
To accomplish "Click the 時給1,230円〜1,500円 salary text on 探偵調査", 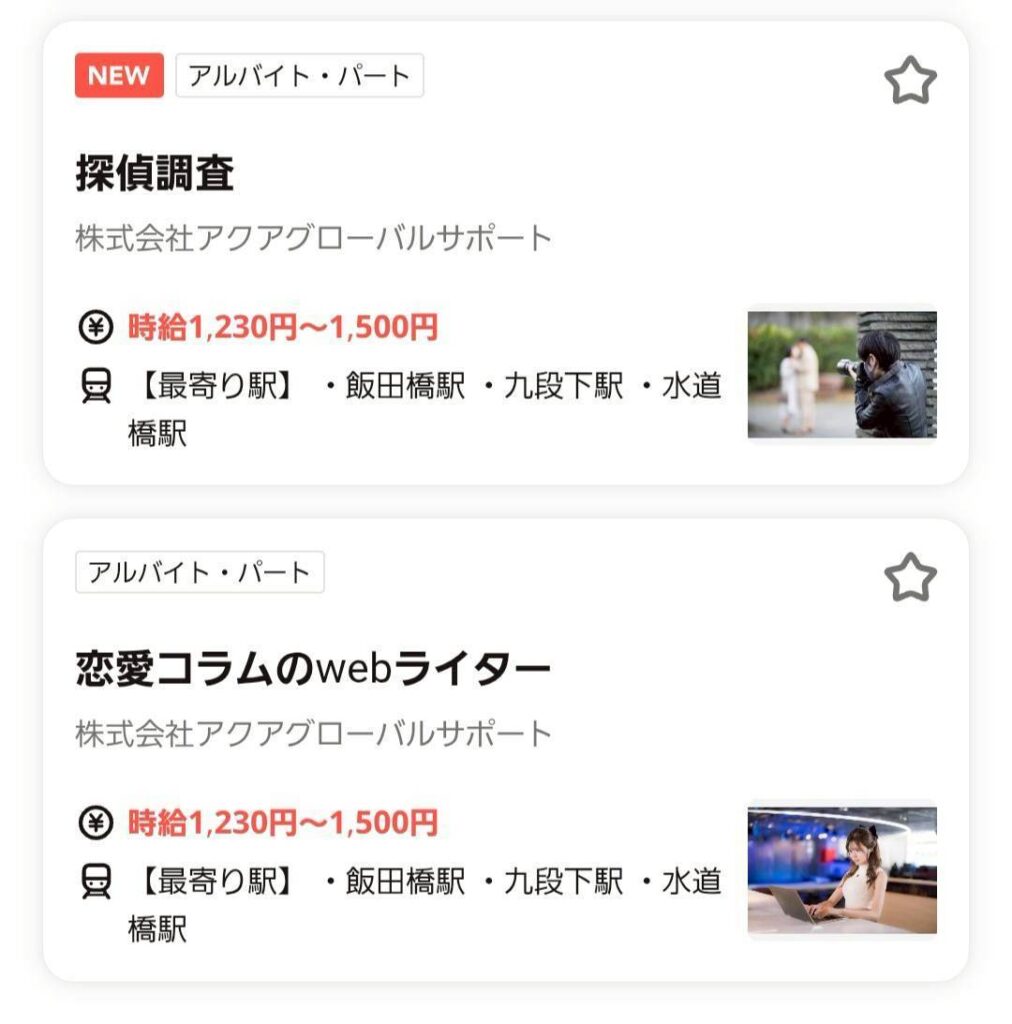I will click(x=282, y=324).
